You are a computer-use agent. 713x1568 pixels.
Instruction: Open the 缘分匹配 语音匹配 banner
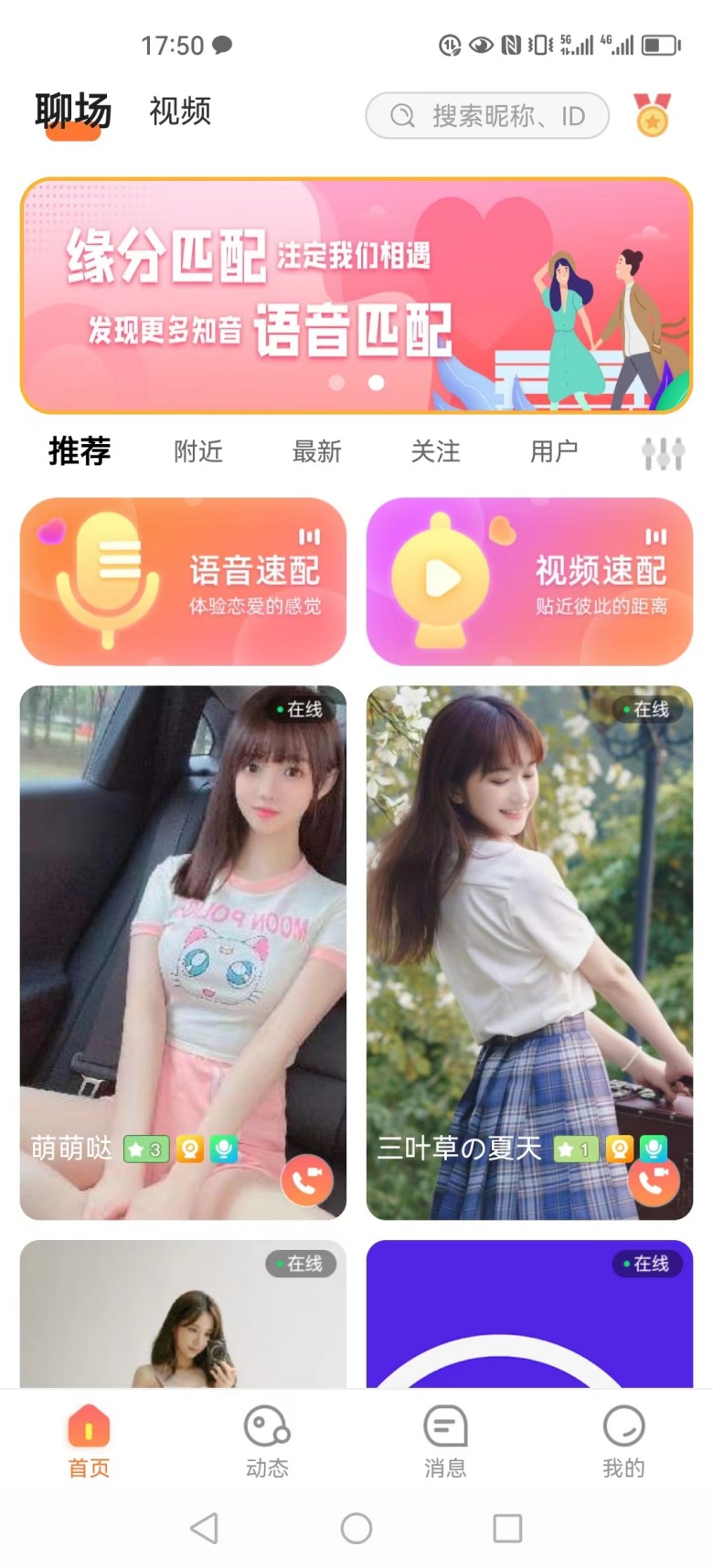(356, 295)
